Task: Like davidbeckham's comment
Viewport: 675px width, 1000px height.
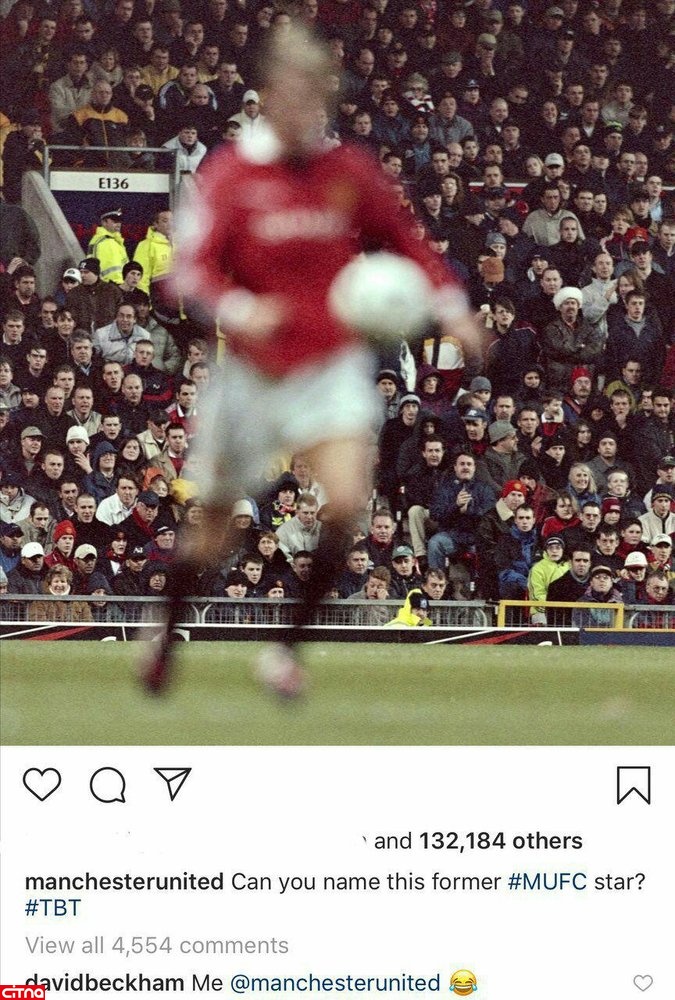Action: click(643, 983)
